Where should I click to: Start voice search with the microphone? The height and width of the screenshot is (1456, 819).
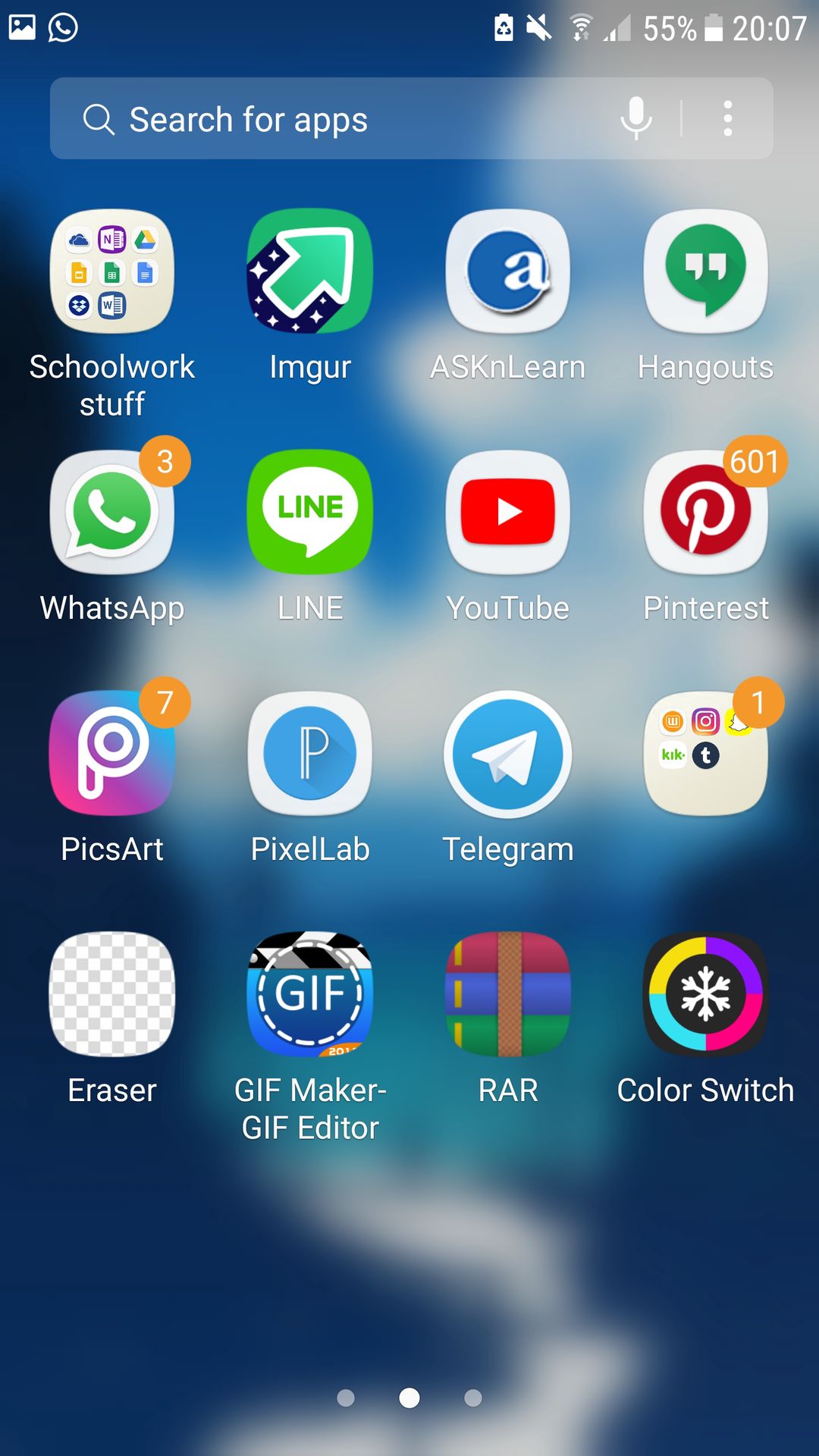tap(635, 118)
